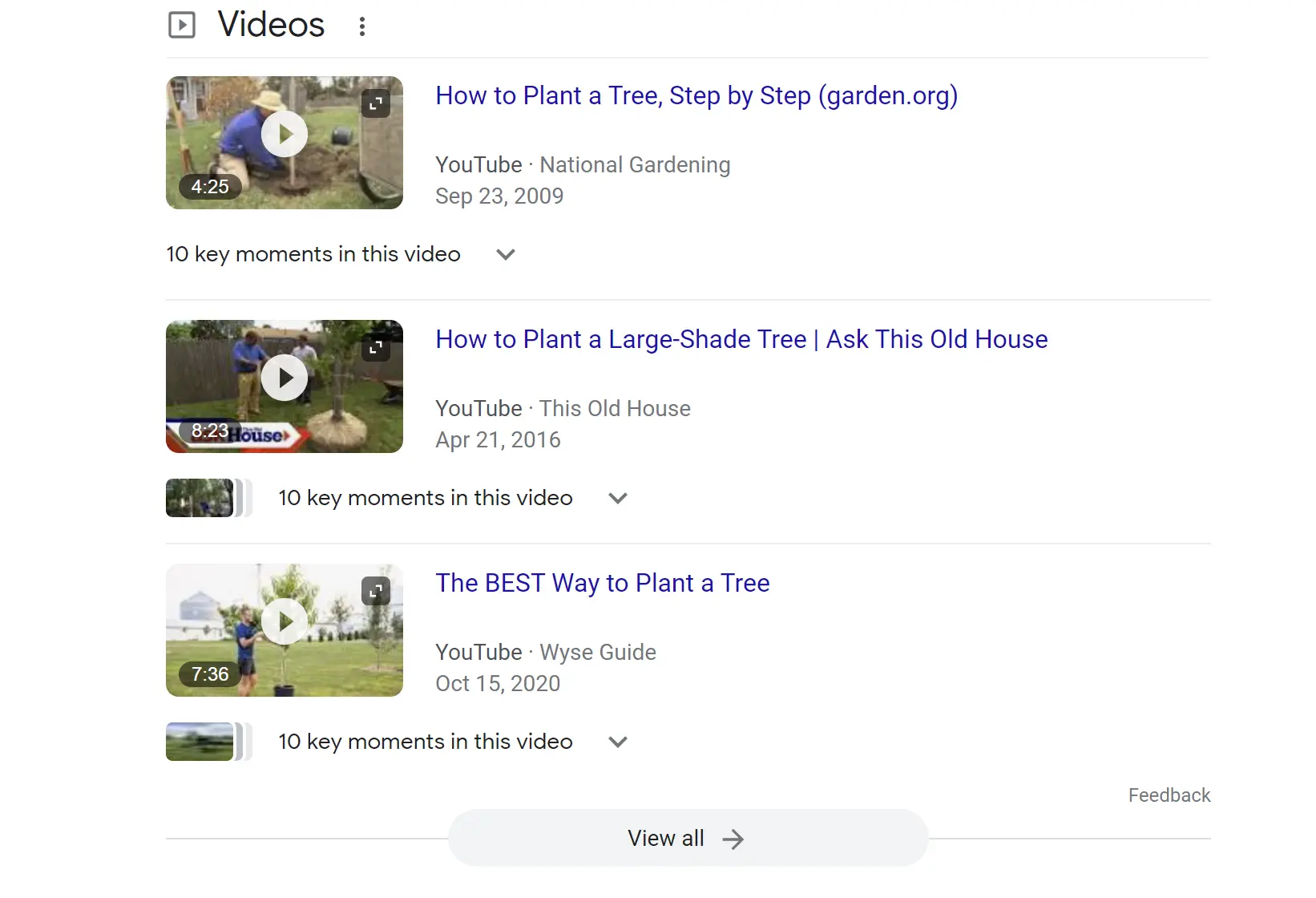Send feedback via the Feedback link
Screen dimensions: 1316x898
[1169, 795]
